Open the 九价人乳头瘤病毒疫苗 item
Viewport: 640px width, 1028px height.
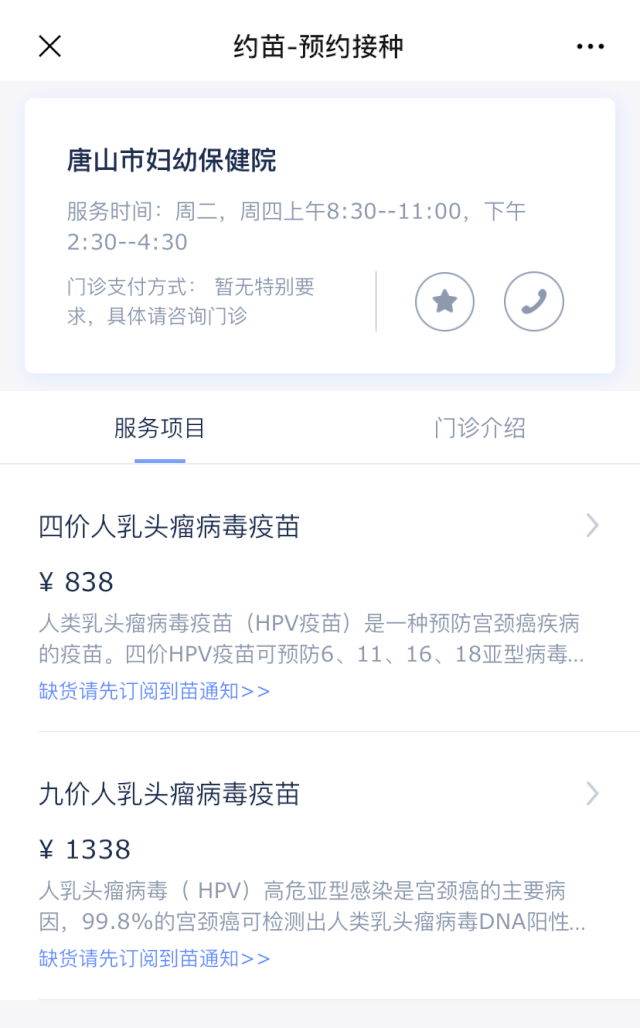(x=170, y=794)
